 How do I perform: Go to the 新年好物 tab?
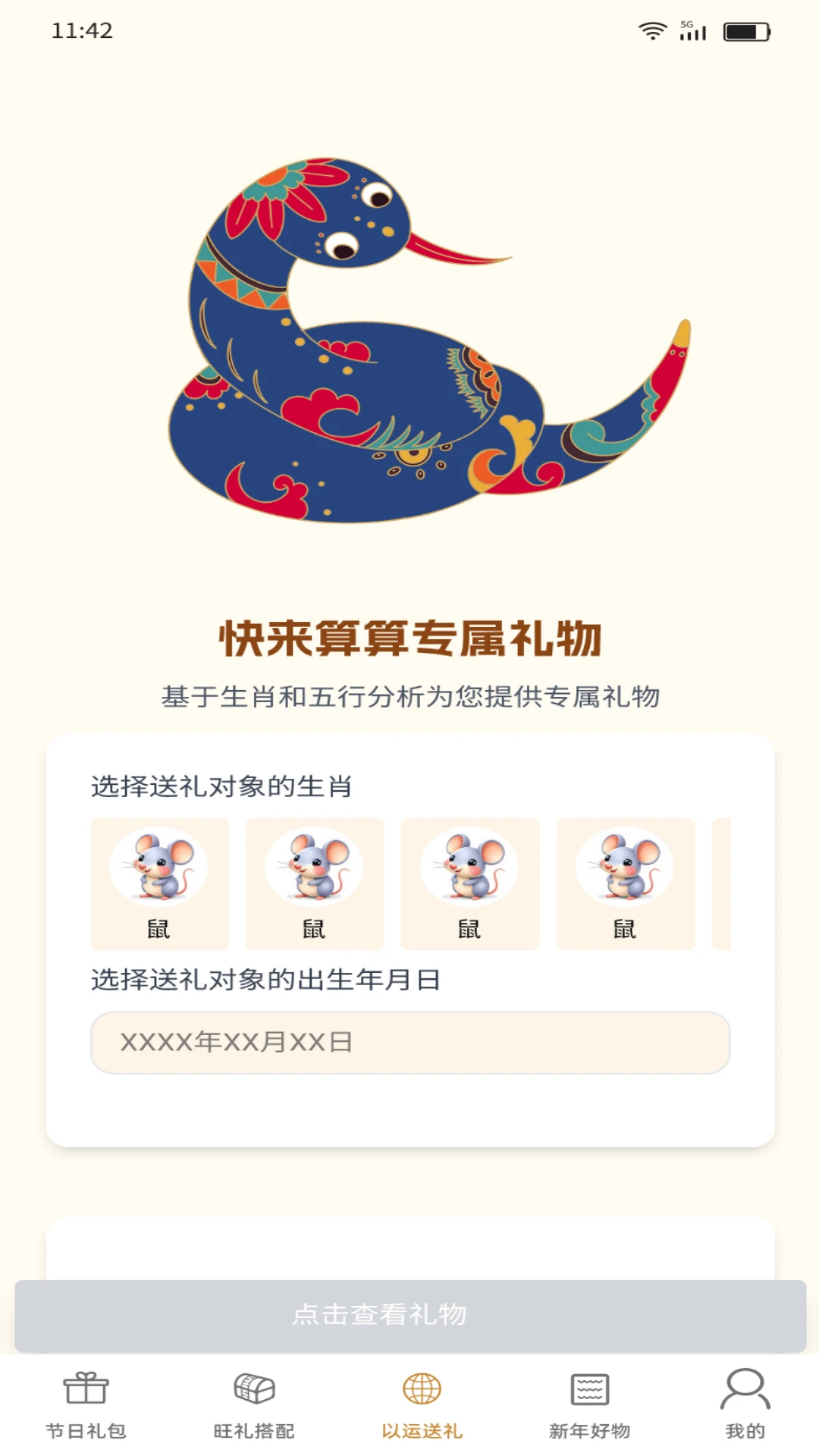coord(590,1404)
